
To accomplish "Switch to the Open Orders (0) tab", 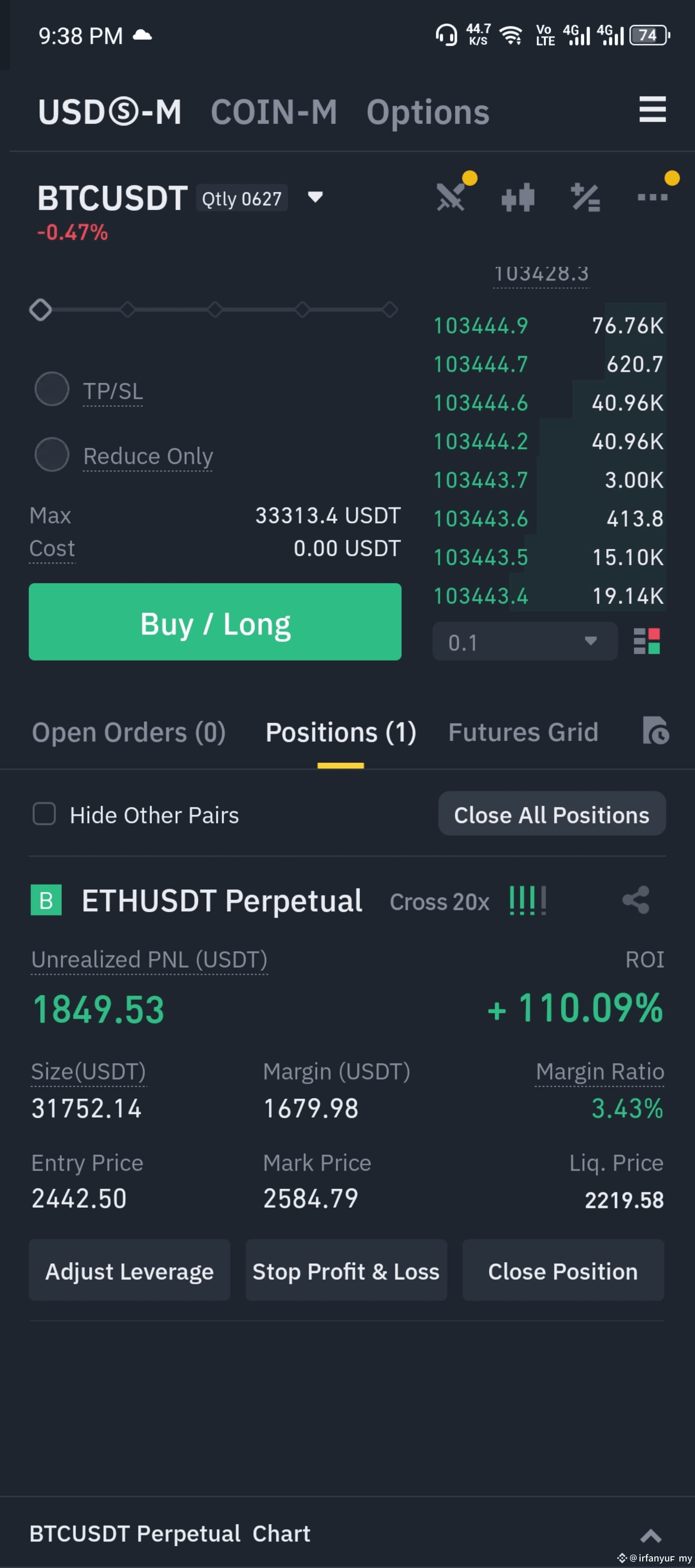I will (129, 732).
